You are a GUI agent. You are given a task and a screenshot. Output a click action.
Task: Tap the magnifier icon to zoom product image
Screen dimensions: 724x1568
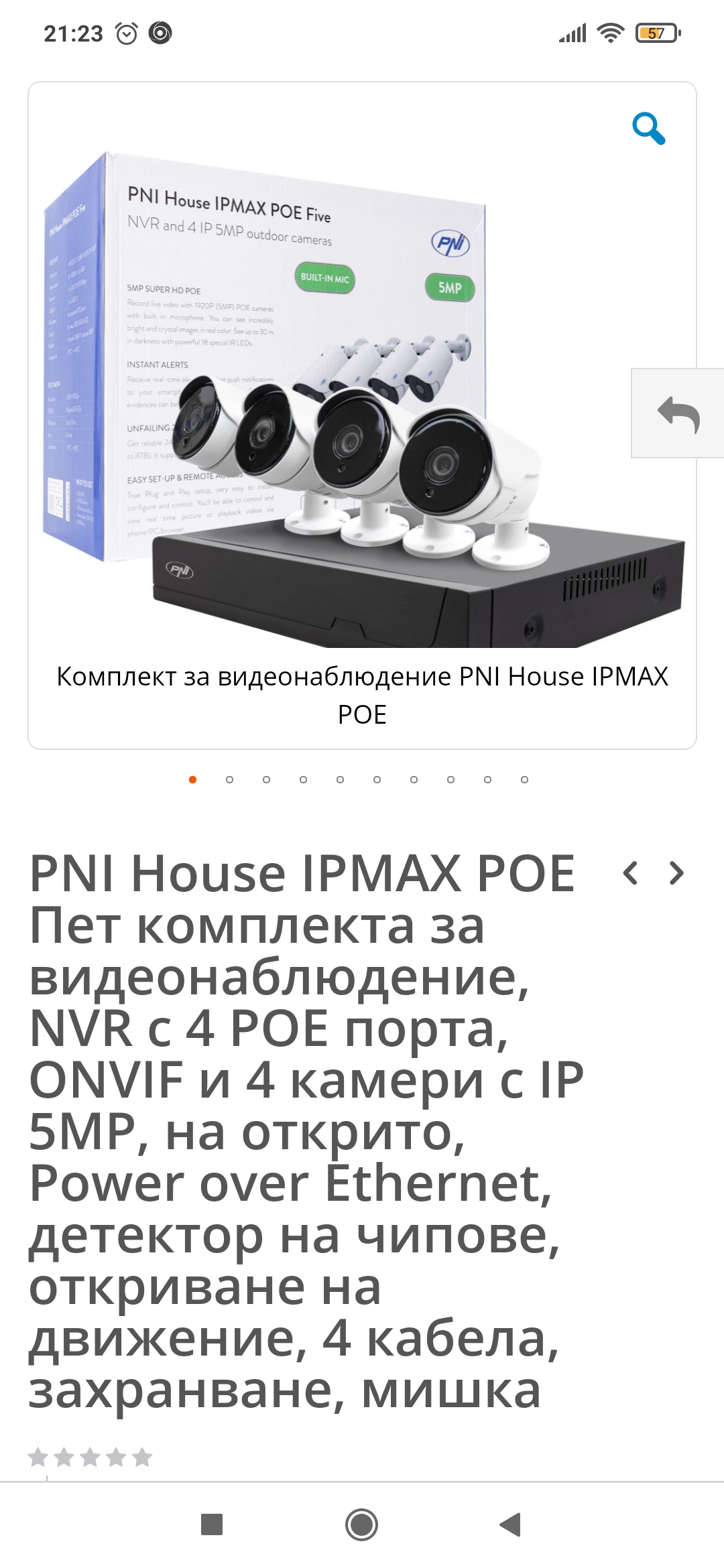coord(648,128)
